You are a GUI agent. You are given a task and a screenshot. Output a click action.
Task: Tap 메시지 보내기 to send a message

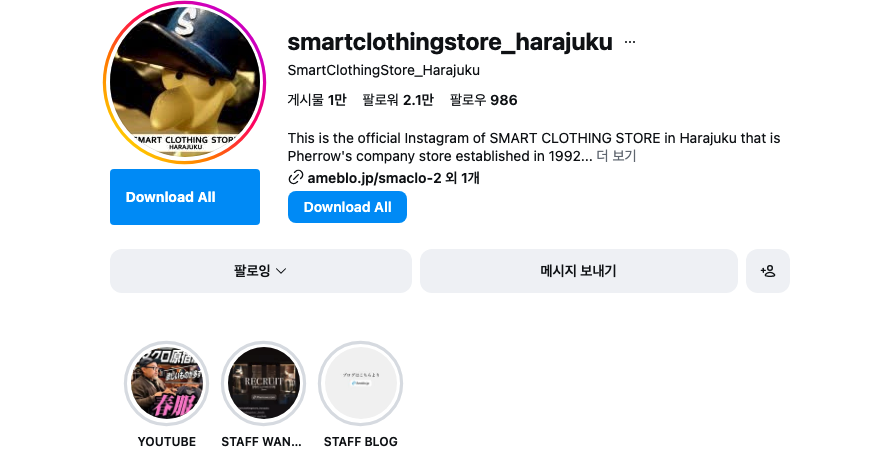point(578,271)
